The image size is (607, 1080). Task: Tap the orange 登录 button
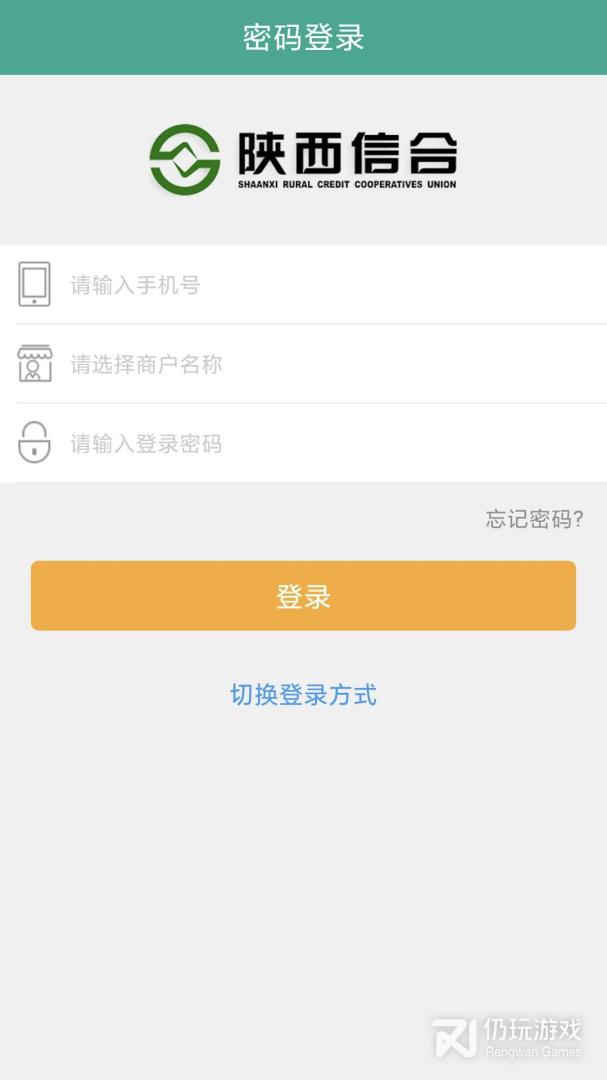(x=303, y=596)
